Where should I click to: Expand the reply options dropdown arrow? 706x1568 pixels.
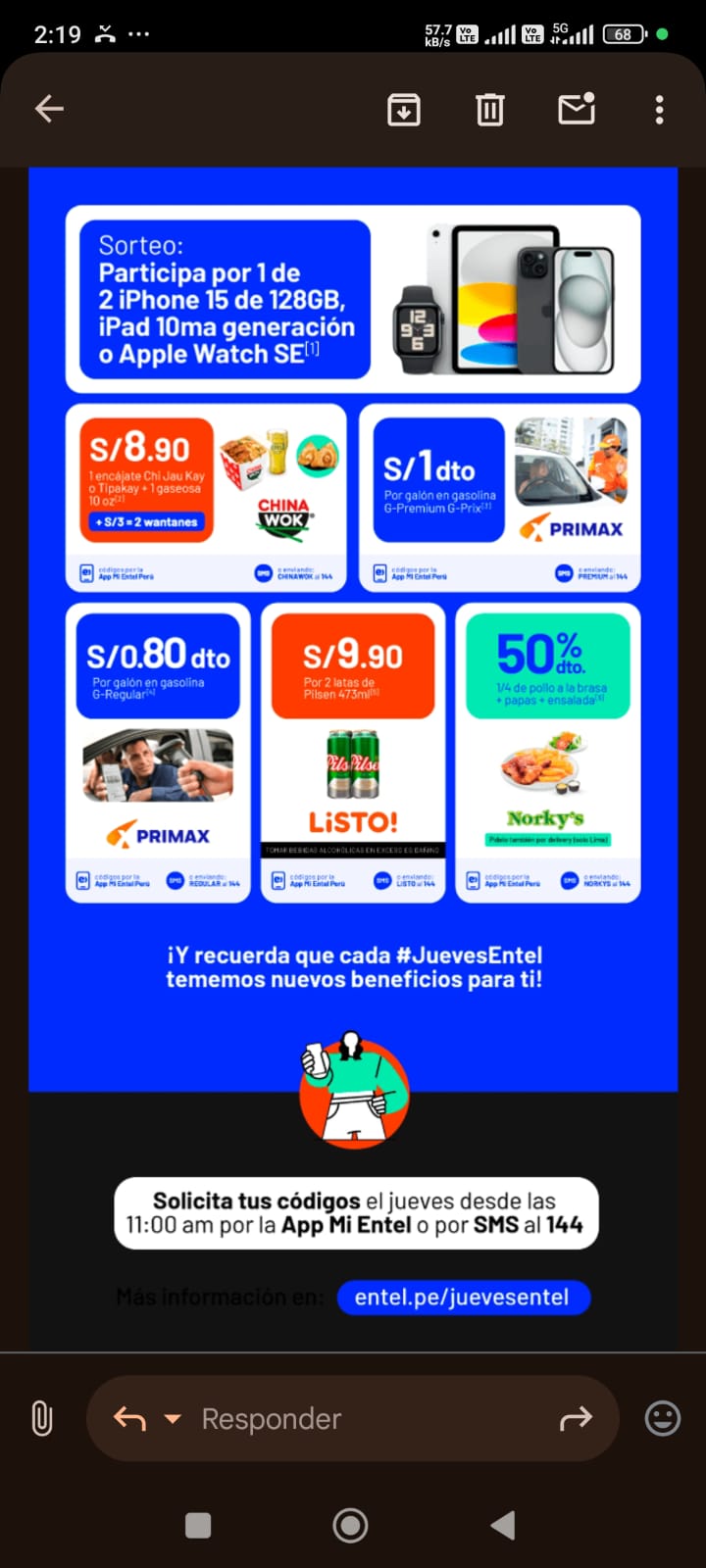(173, 1418)
